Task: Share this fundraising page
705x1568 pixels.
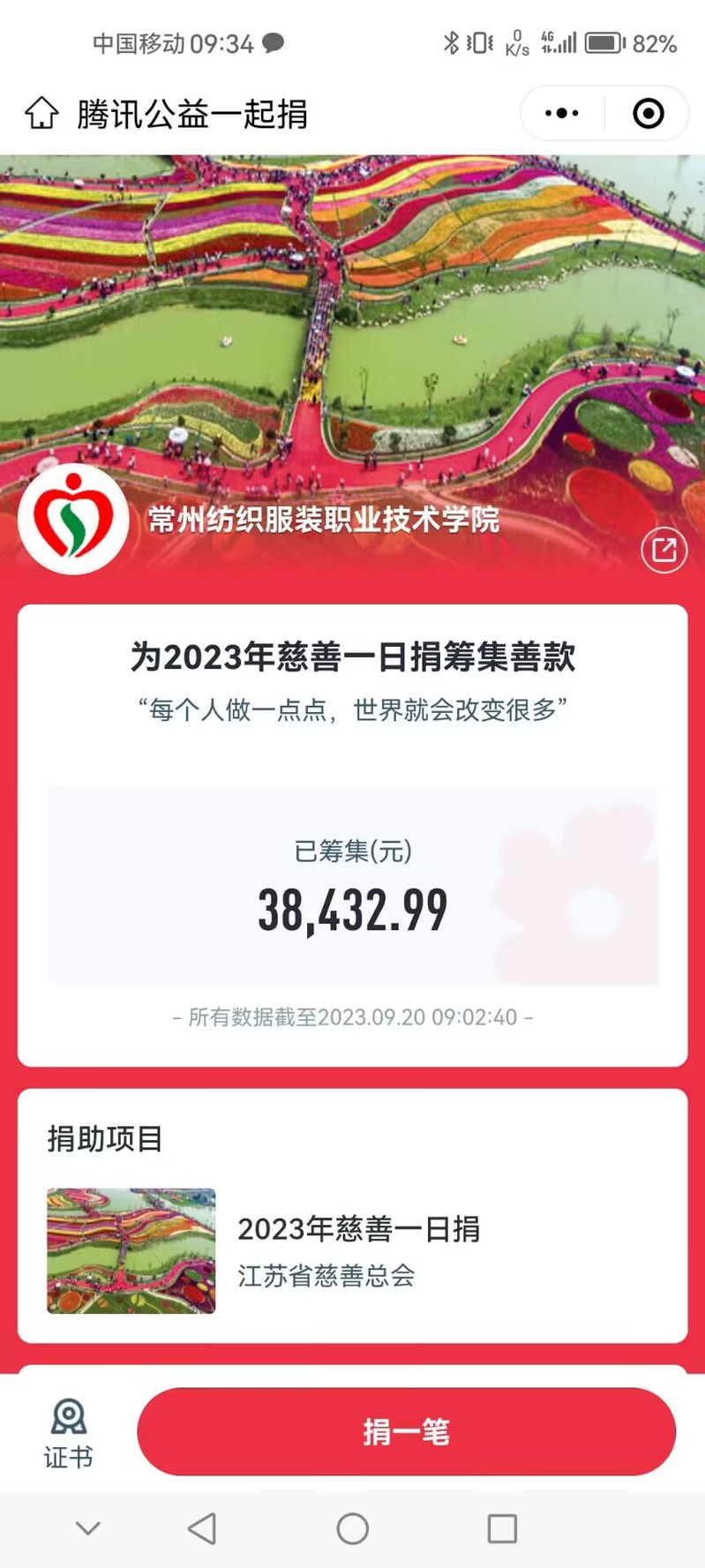Action: (x=664, y=550)
